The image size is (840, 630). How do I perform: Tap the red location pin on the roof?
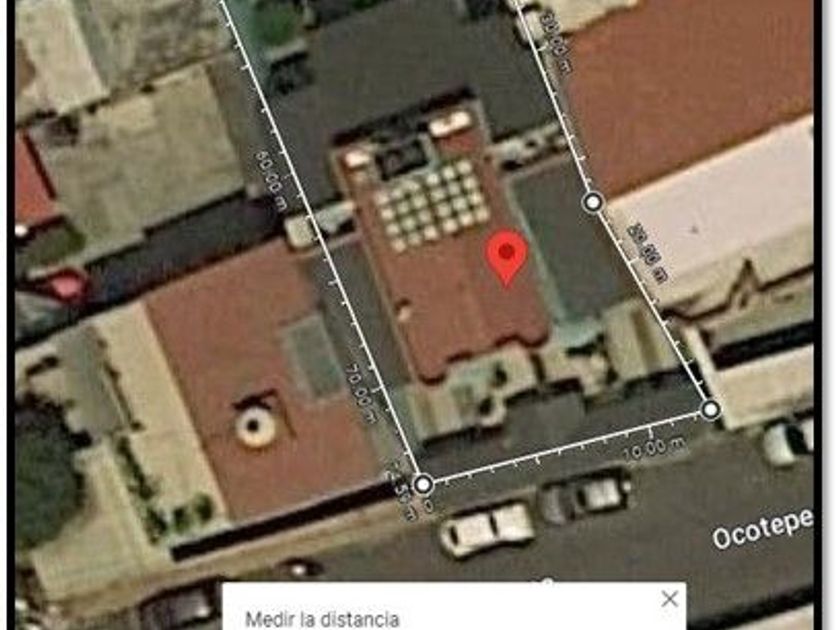507,255
